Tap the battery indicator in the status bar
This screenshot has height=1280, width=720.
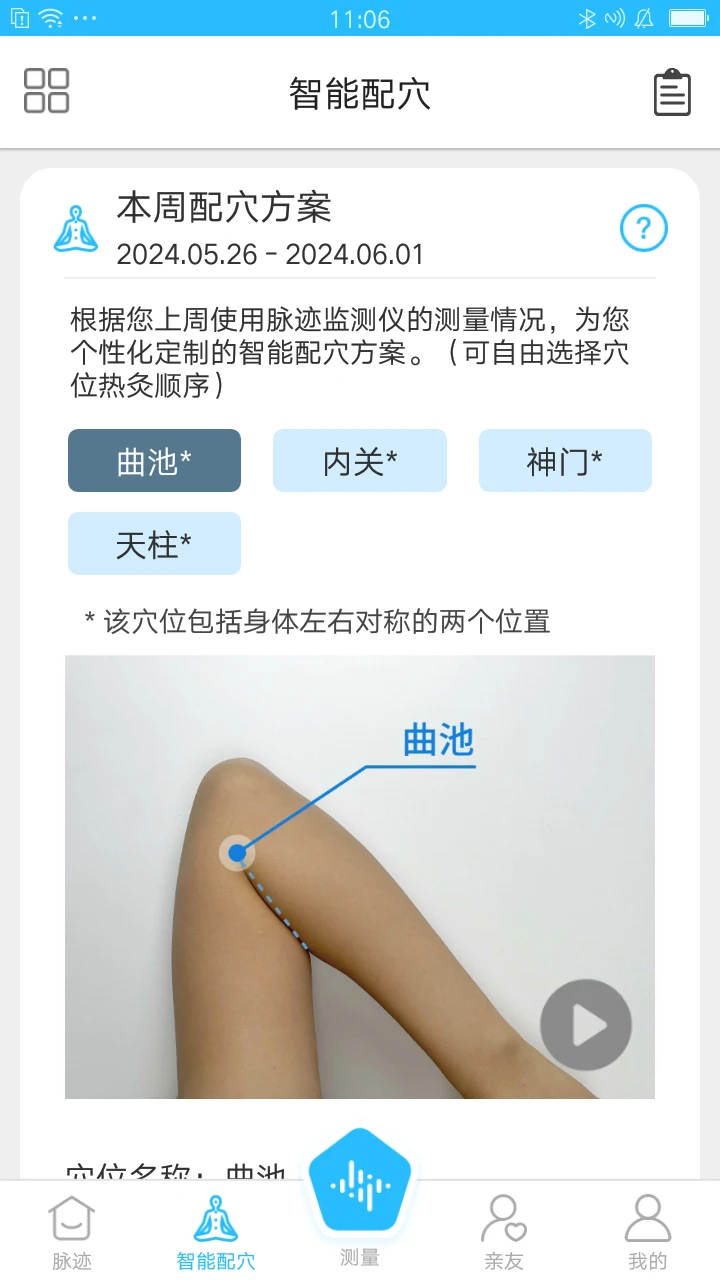pos(688,17)
